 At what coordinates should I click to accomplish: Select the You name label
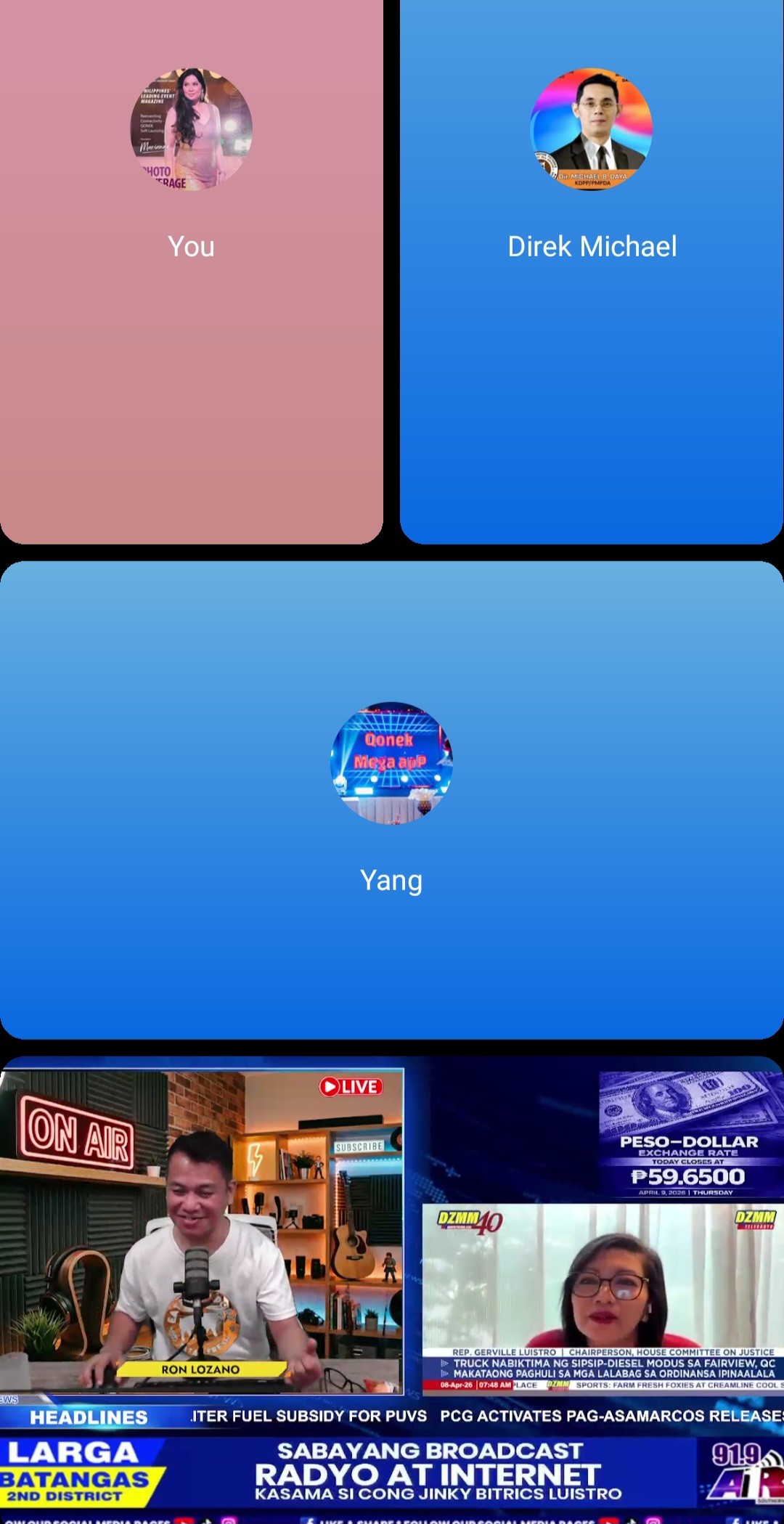(x=191, y=246)
